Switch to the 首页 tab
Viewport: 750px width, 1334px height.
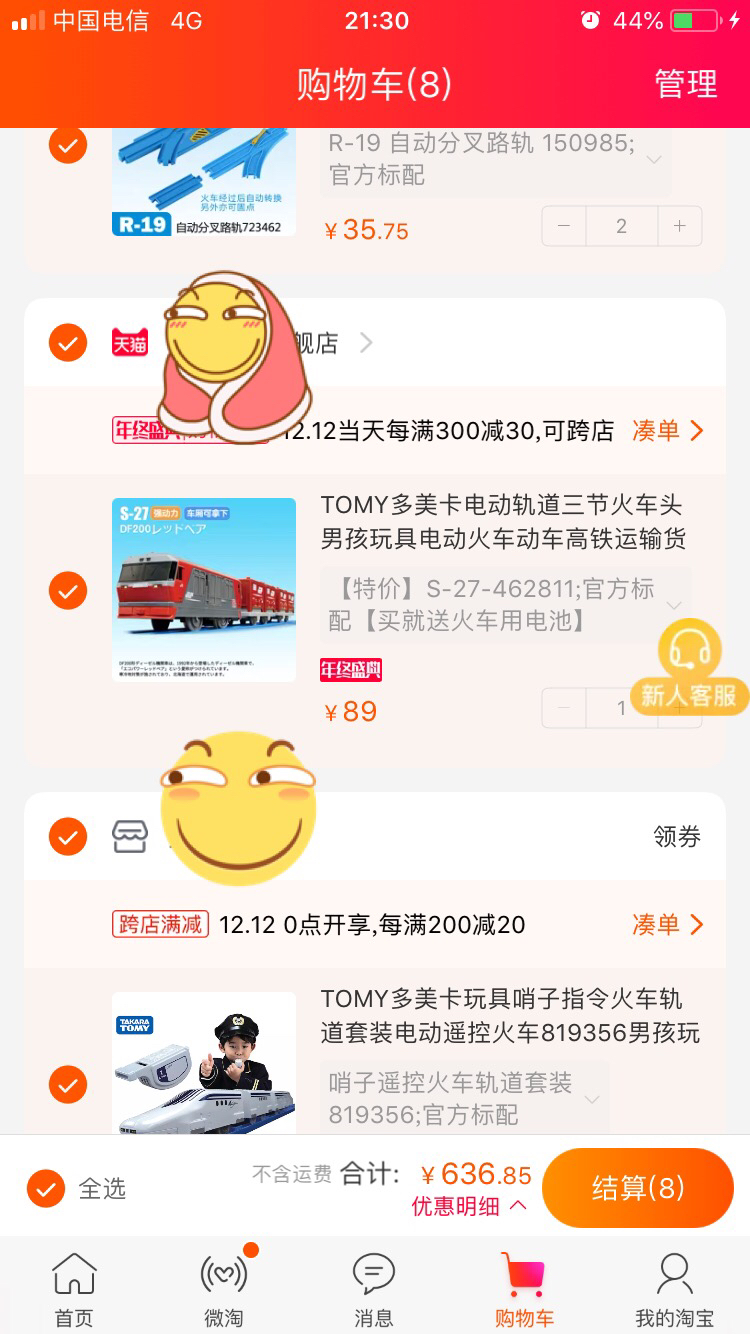[x=74, y=1290]
